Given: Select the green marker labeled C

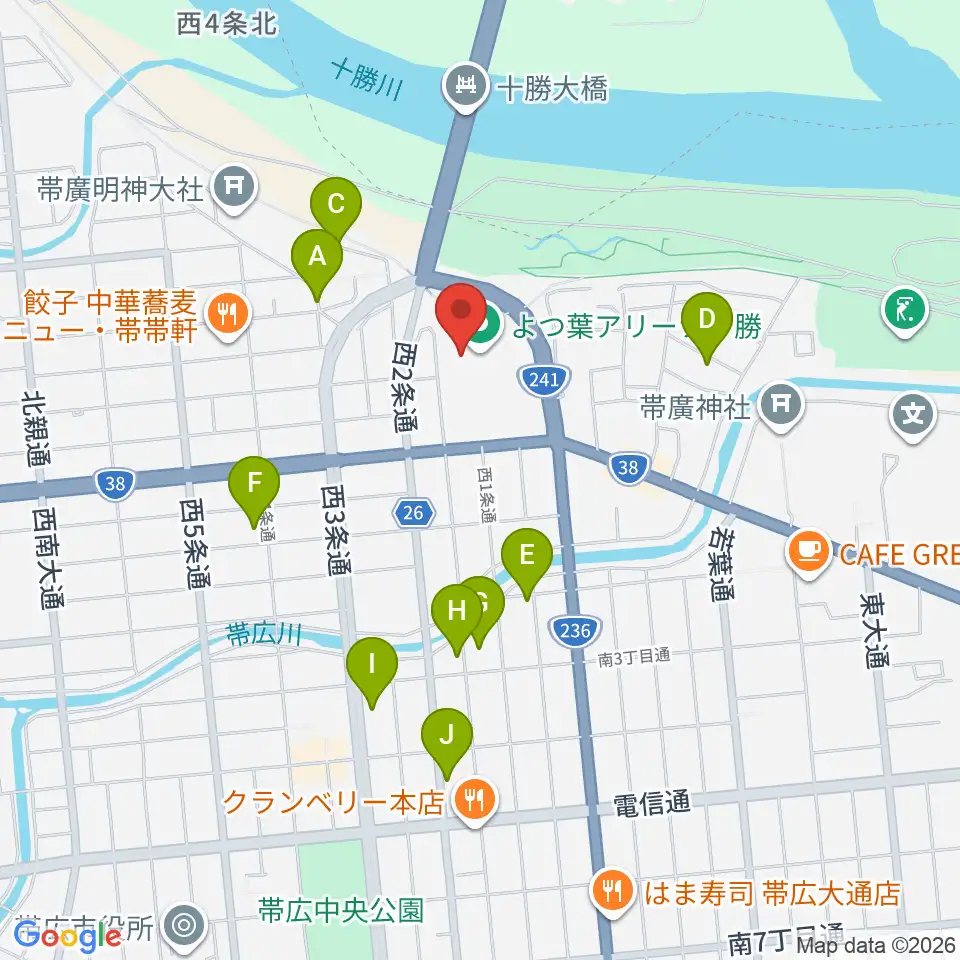Looking at the screenshot, I should tap(336, 208).
